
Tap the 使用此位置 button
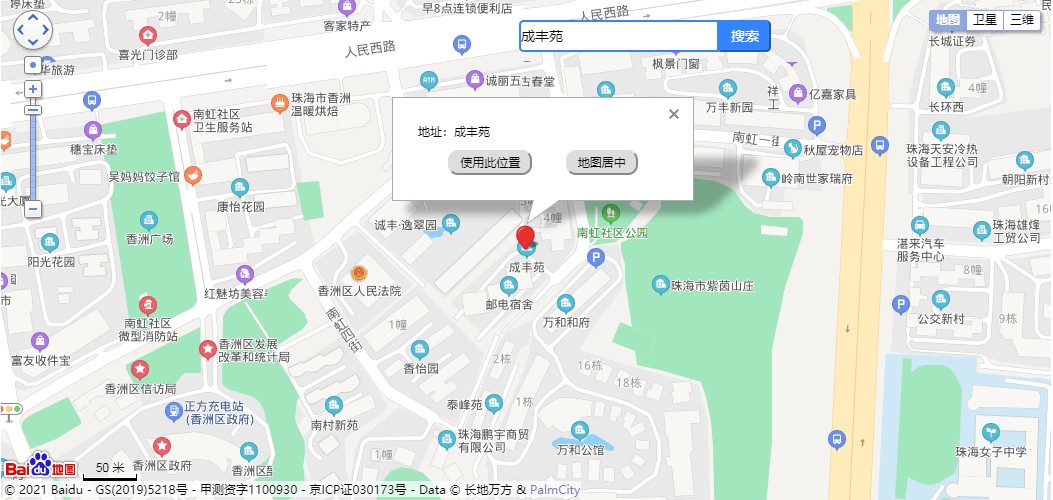pyautogui.click(x=490, y=162)
